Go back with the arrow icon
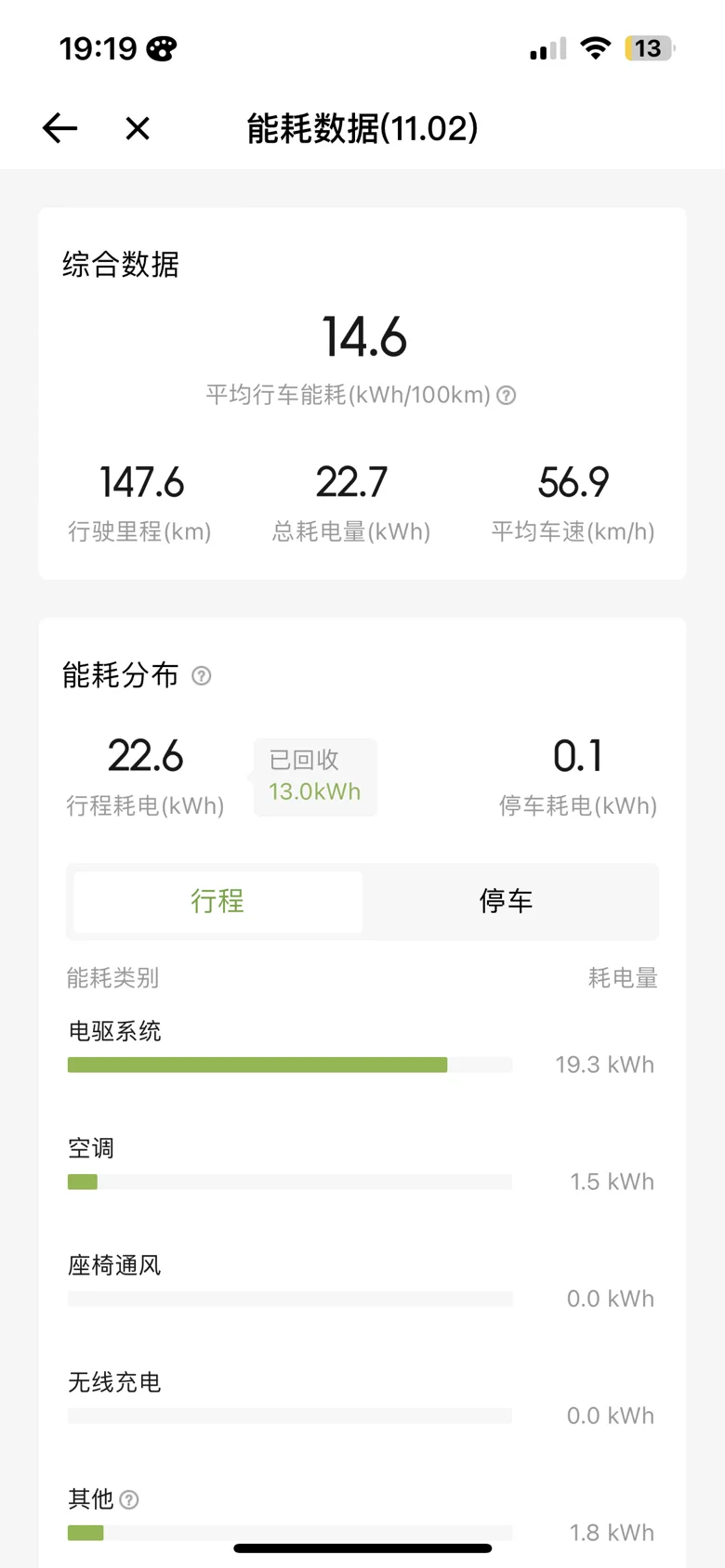Image resolution: width=725 pixels, height=1568 pixels. (x=59, y=128)
